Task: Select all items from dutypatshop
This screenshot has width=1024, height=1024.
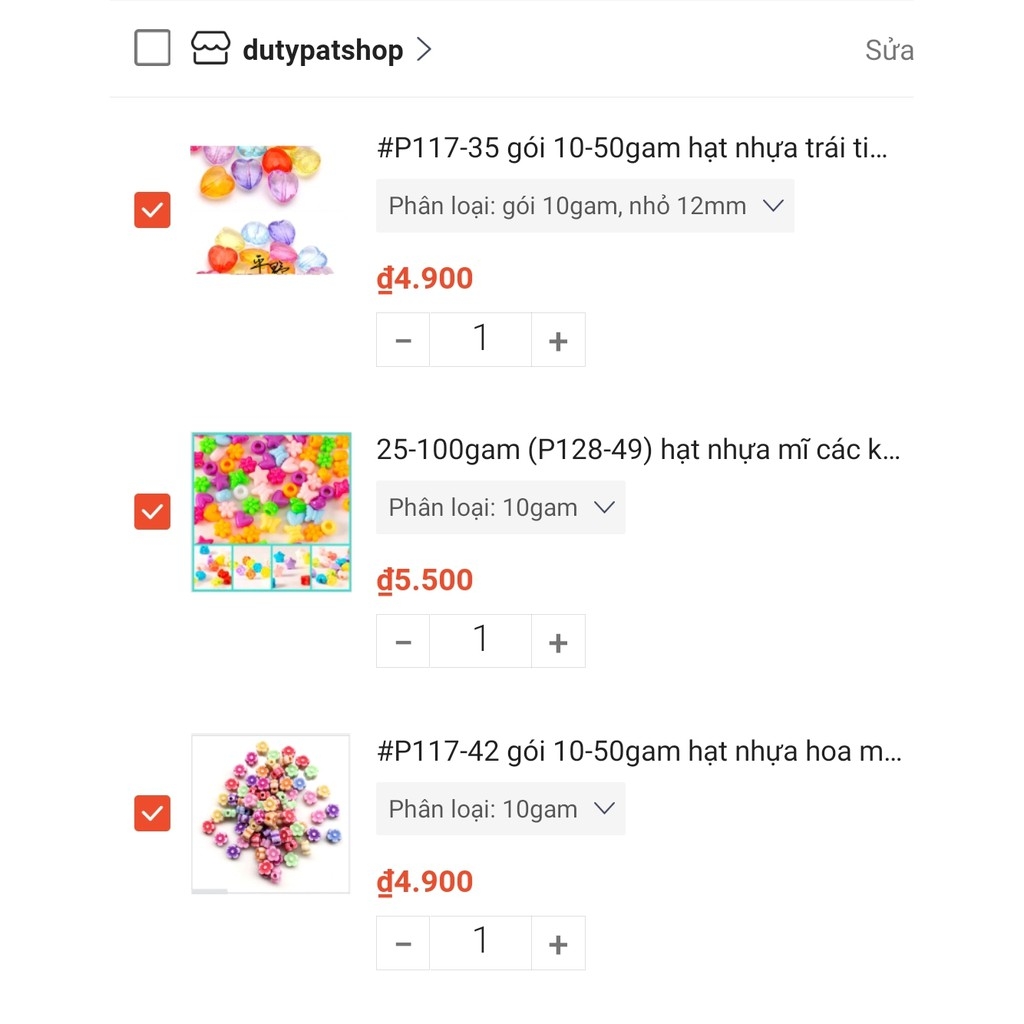Action: 152,48
